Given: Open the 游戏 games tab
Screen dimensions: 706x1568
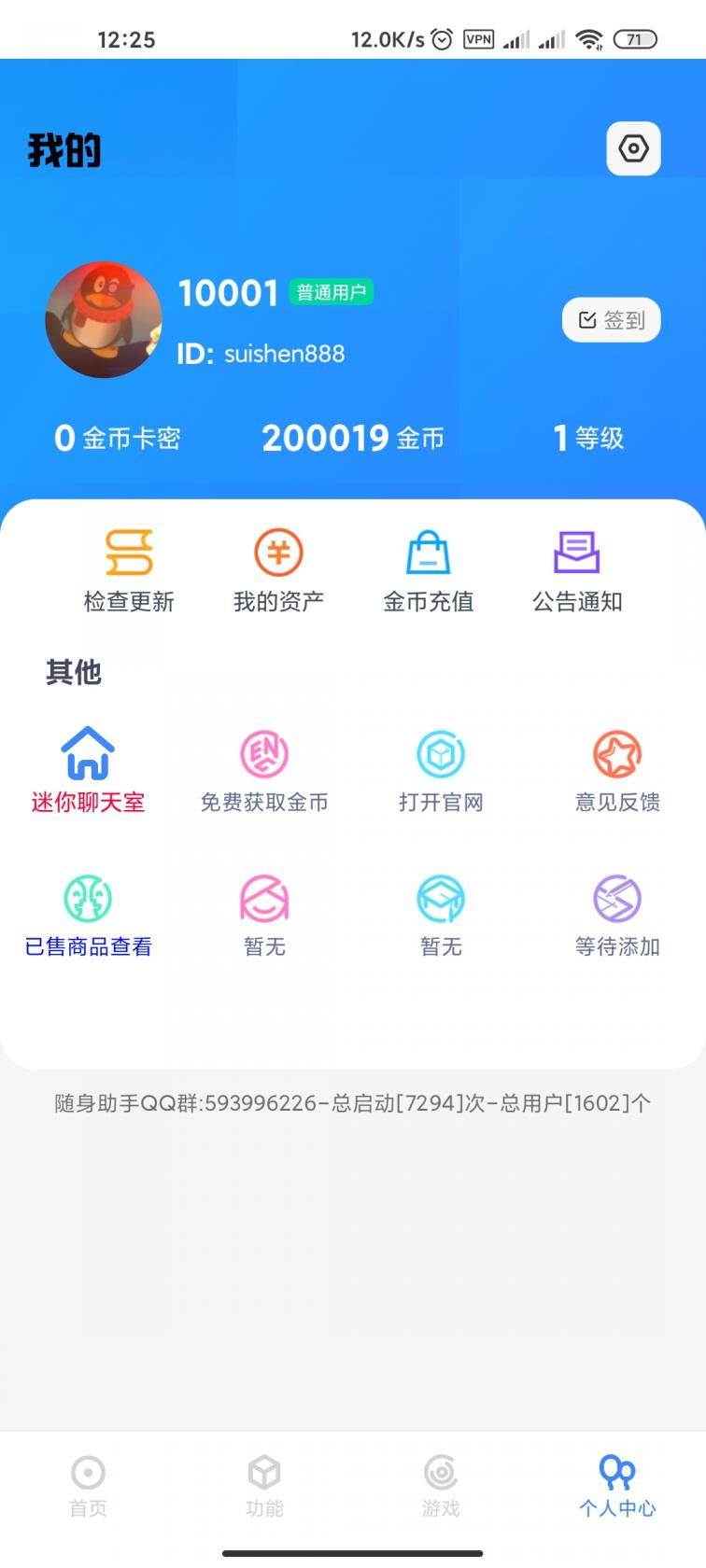Looking at the screenshot, I should point(441,1489).
